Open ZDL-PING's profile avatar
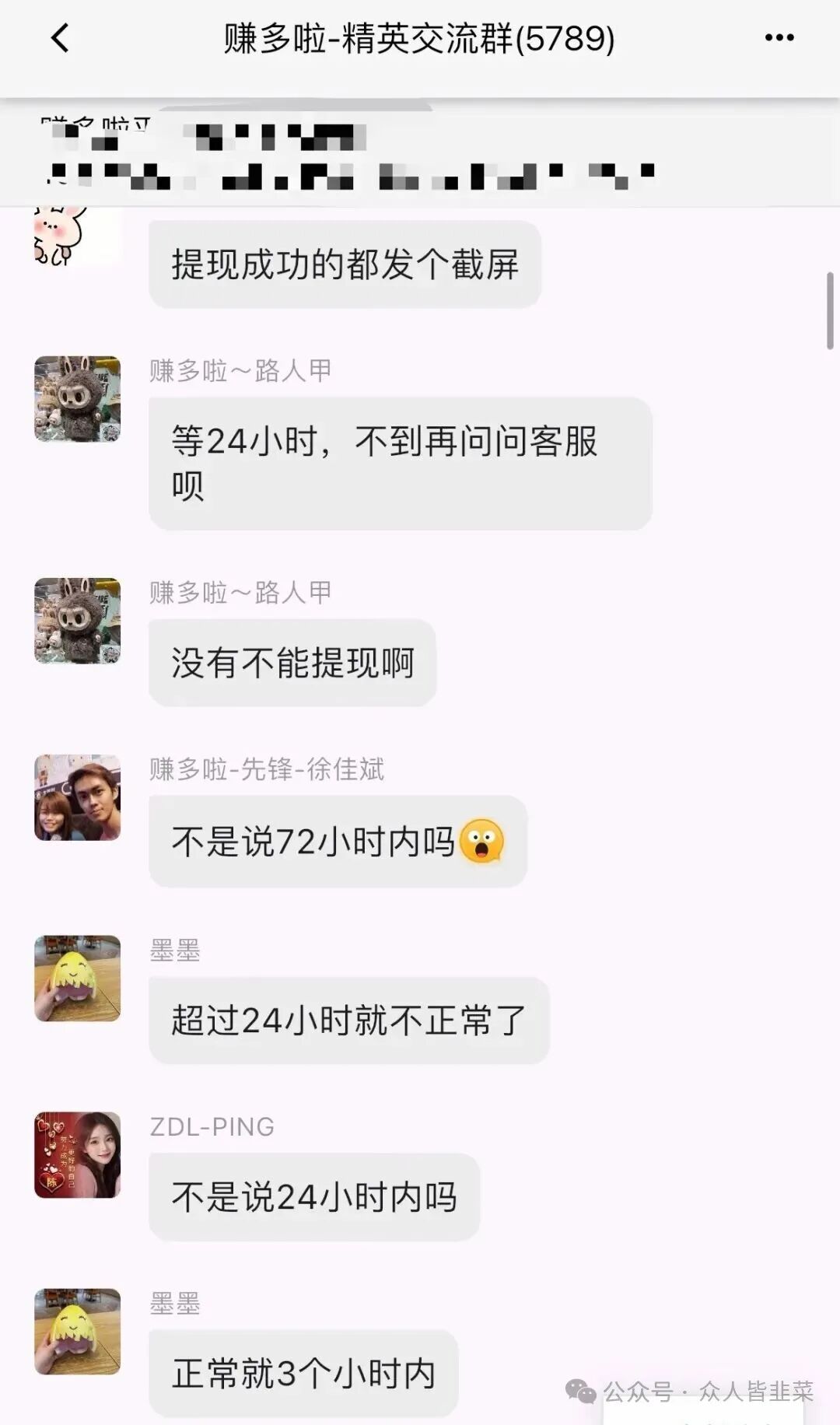The image size is (840, 1425). pyautogui.click(x=78, y=1158)
